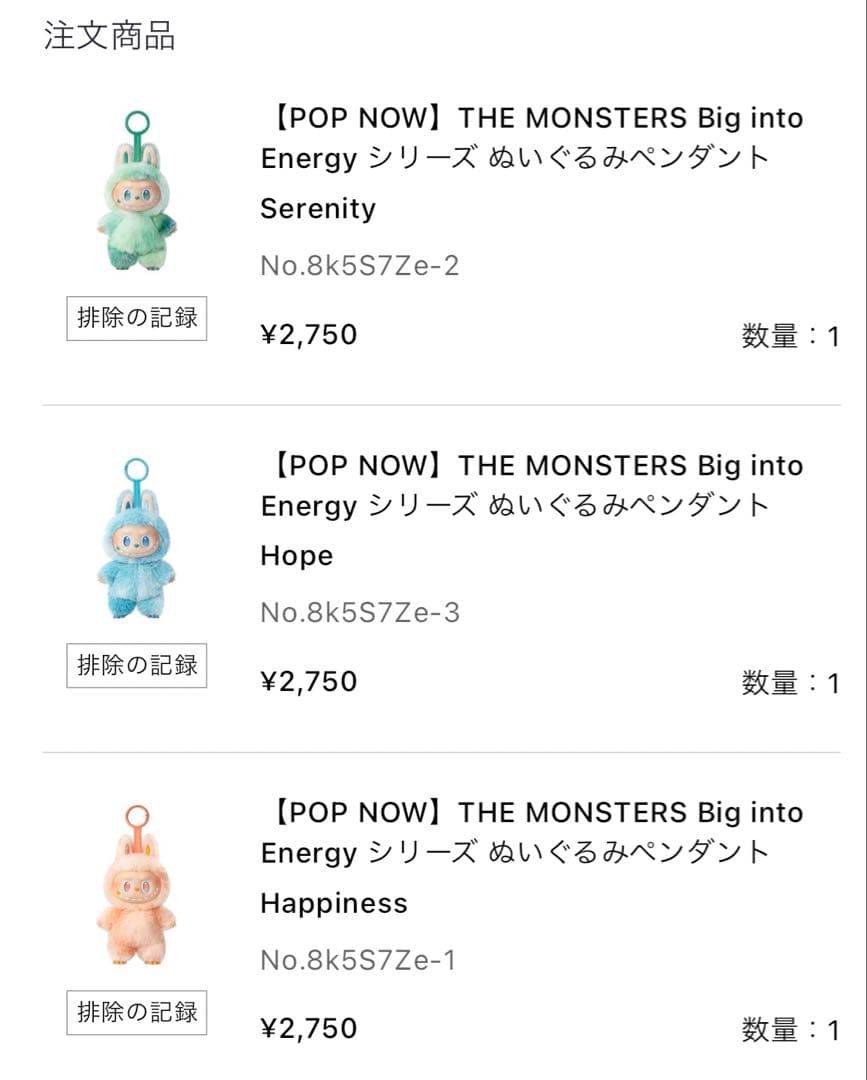Click the ¥2,750 price for Hope
Viewport: 867px width, 1080px height.
(306, 680)
